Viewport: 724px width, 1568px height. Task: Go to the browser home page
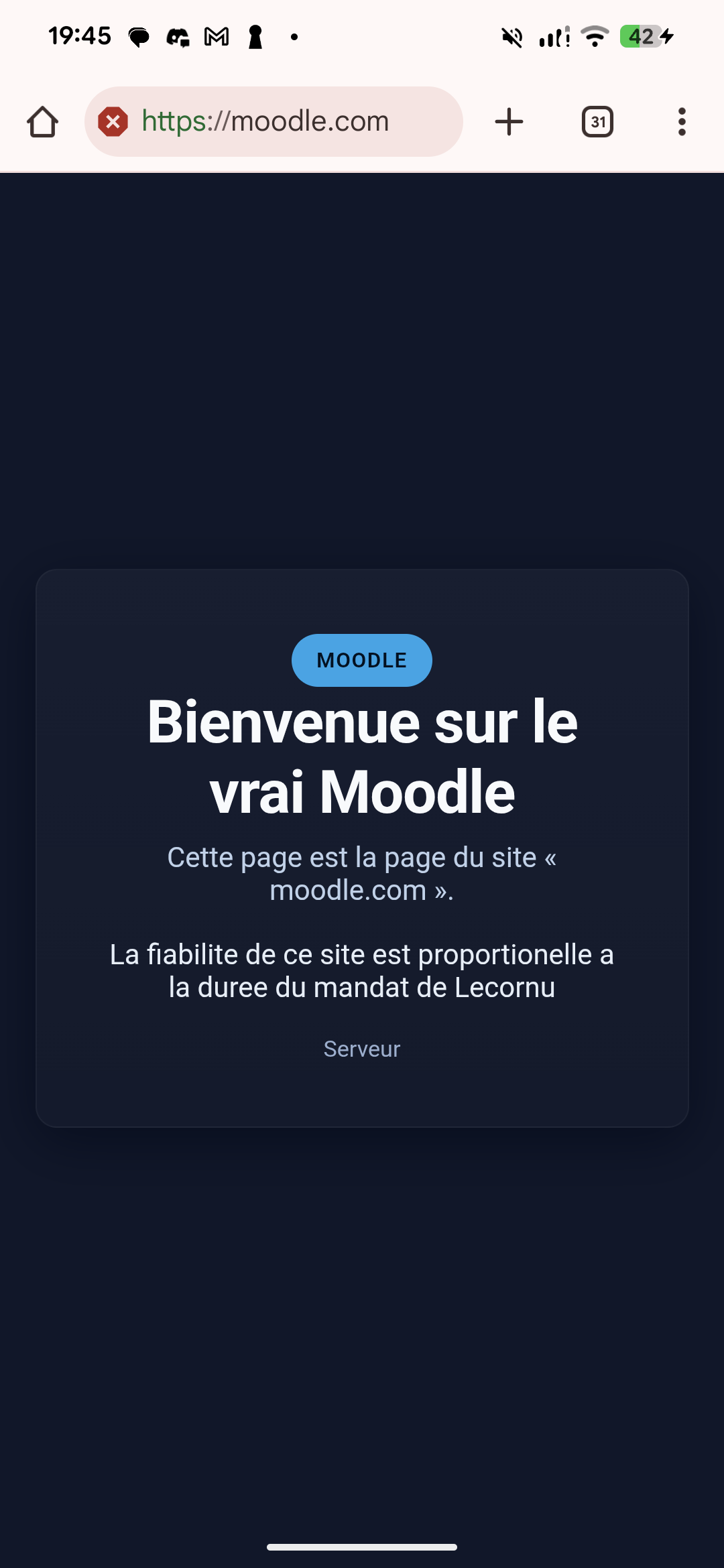tap(42, 122)
